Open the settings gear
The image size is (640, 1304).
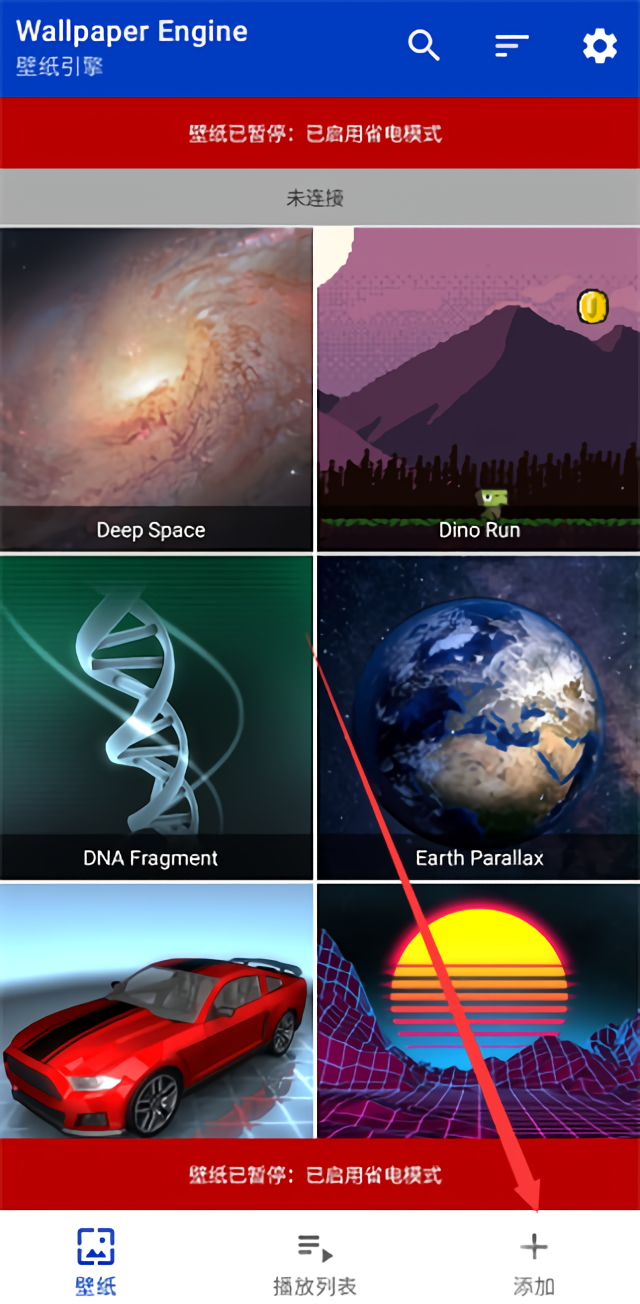(599, 46)
